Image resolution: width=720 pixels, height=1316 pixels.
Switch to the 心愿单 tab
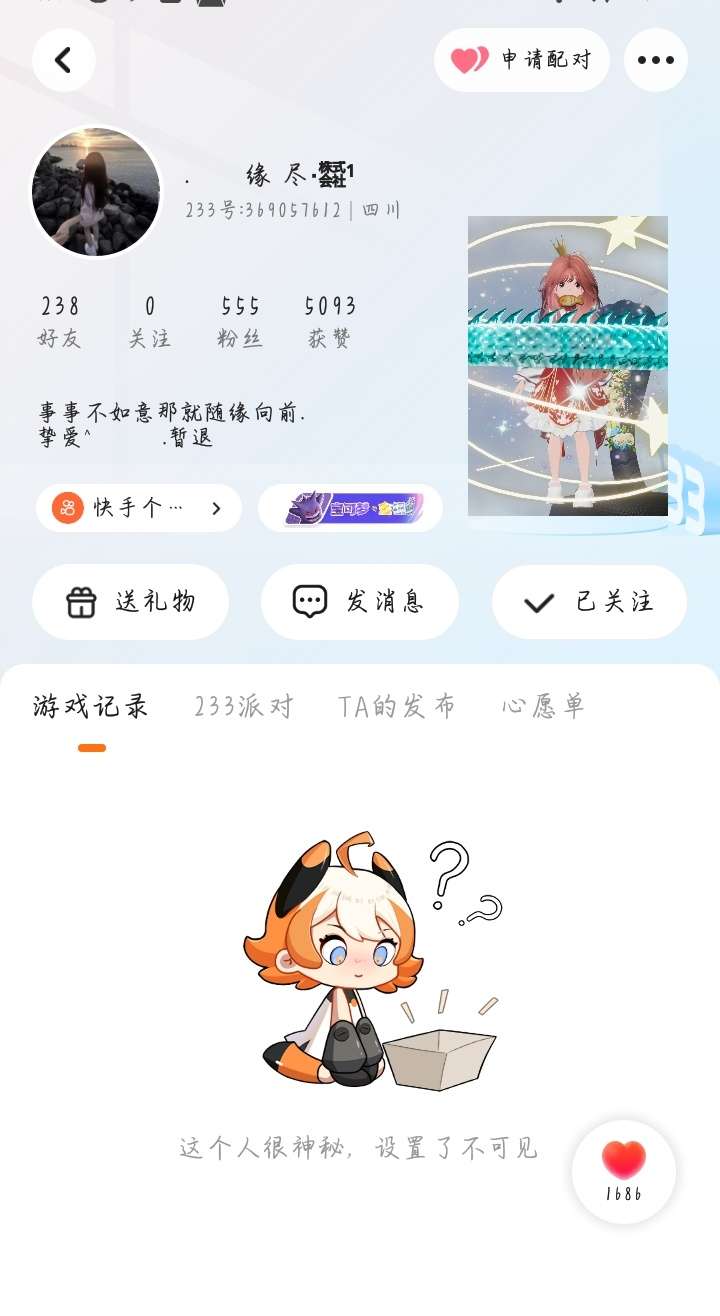pyautogui.click(x=543, y=707)
